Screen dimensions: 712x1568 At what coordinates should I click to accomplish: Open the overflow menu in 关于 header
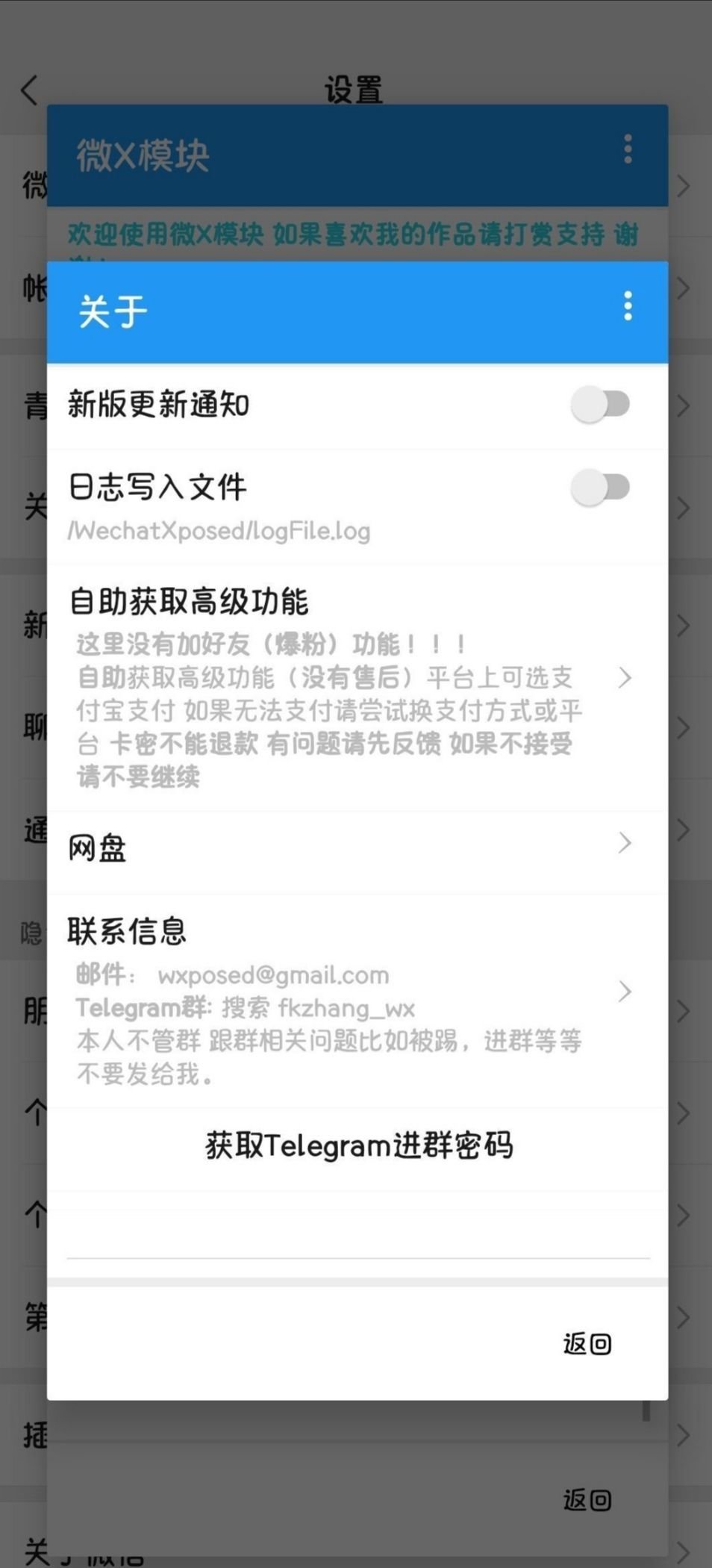(x=628, y=307)
